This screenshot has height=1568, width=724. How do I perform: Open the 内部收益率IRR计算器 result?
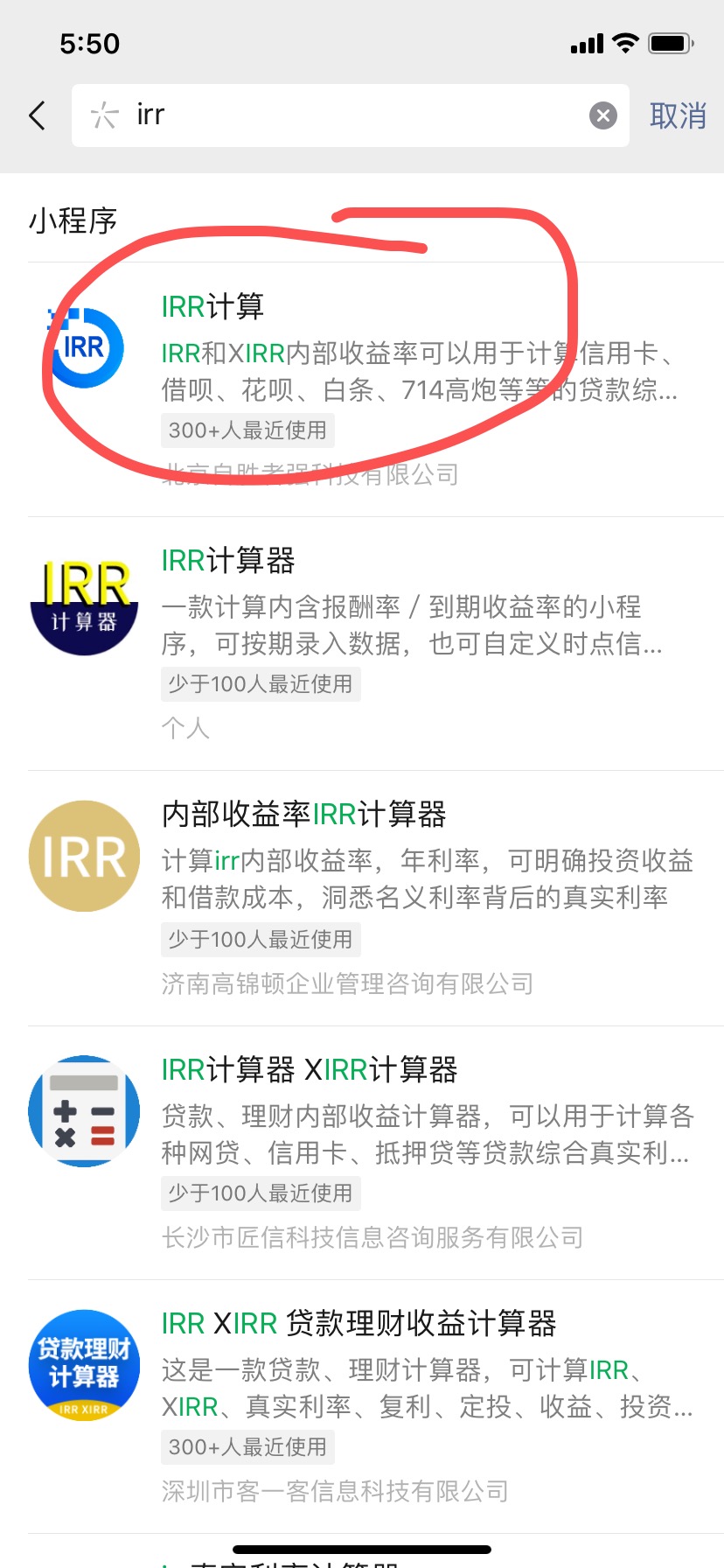(x=350, y=866)
